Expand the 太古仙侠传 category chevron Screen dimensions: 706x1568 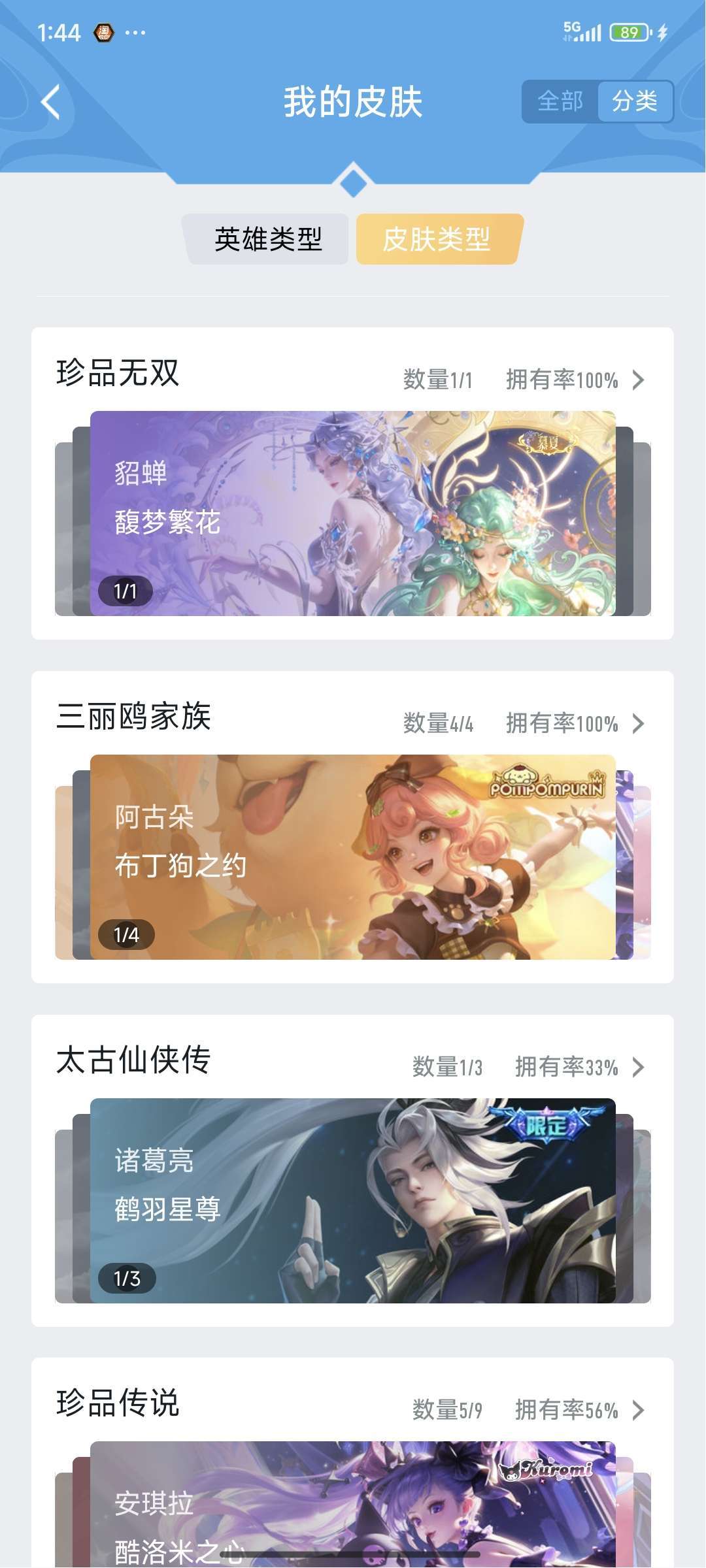[x=638, y=1067]
